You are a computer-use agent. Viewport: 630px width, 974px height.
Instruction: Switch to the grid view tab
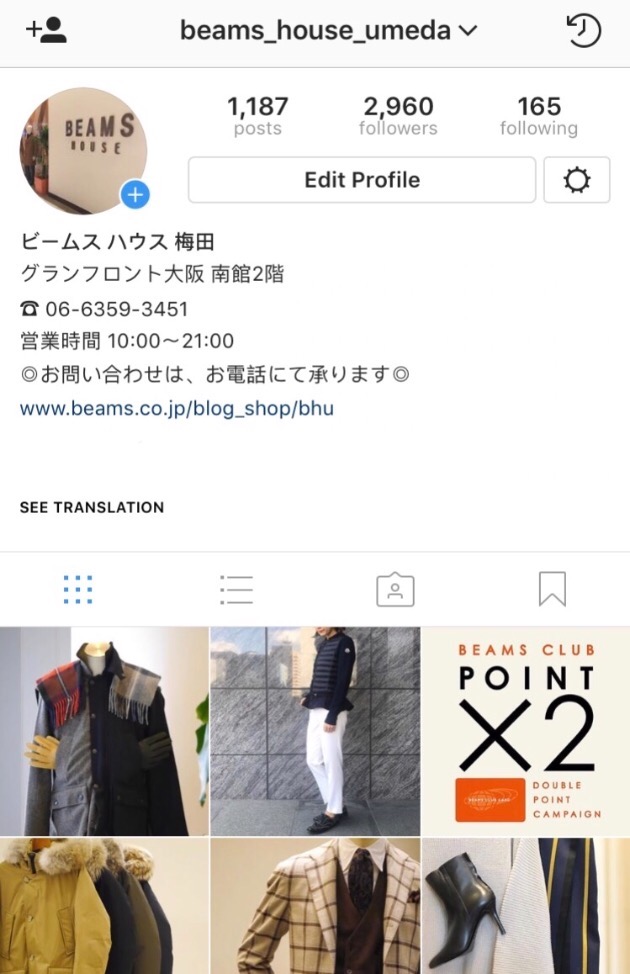[x=78, y=590]
